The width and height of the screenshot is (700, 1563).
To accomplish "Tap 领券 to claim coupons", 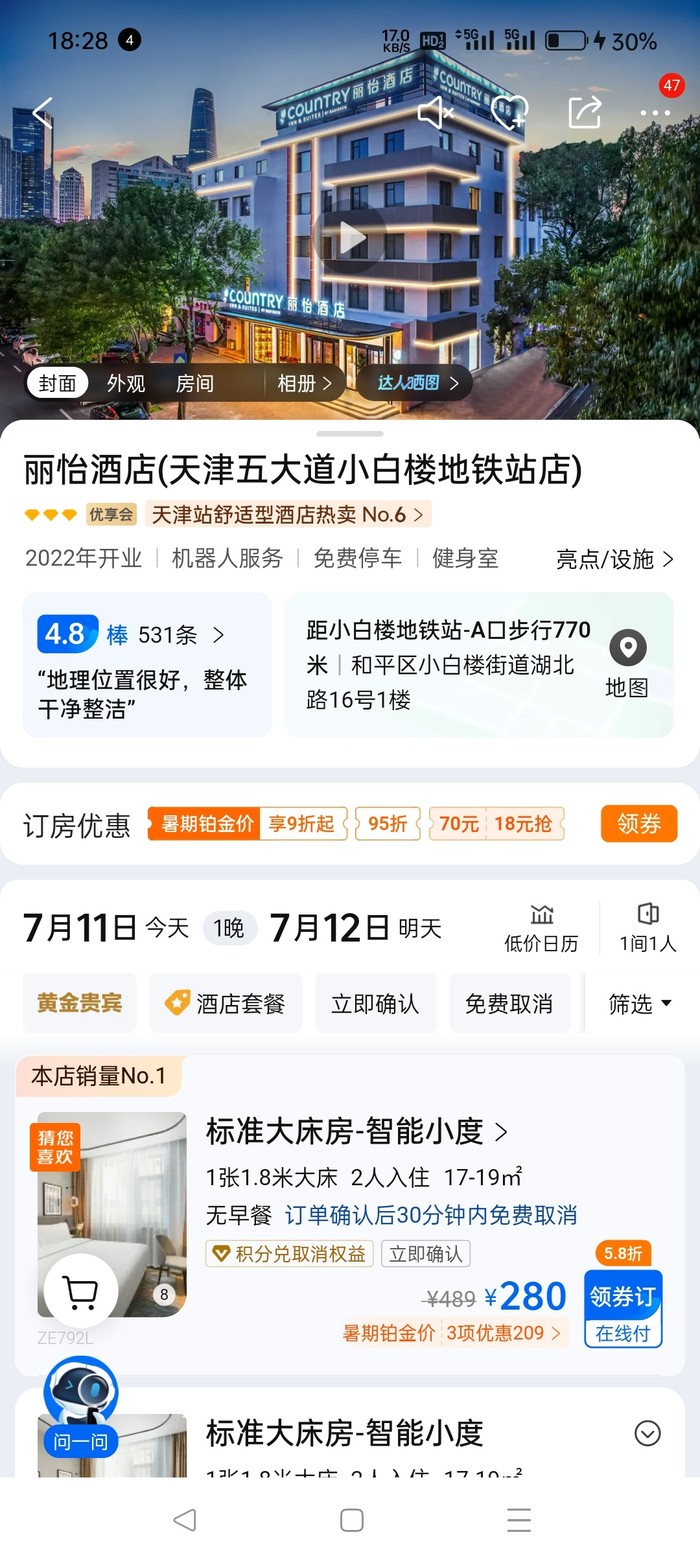I will point(638,824).
